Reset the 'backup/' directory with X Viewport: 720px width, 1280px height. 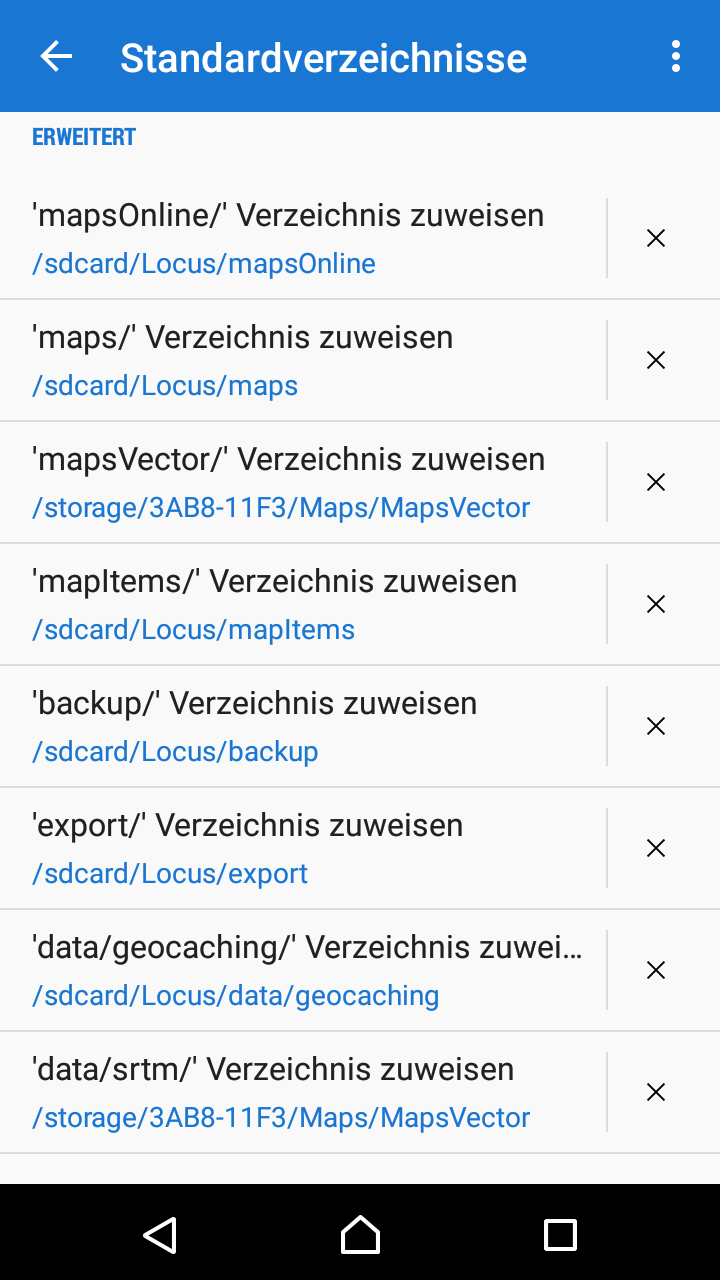(656, 726)
